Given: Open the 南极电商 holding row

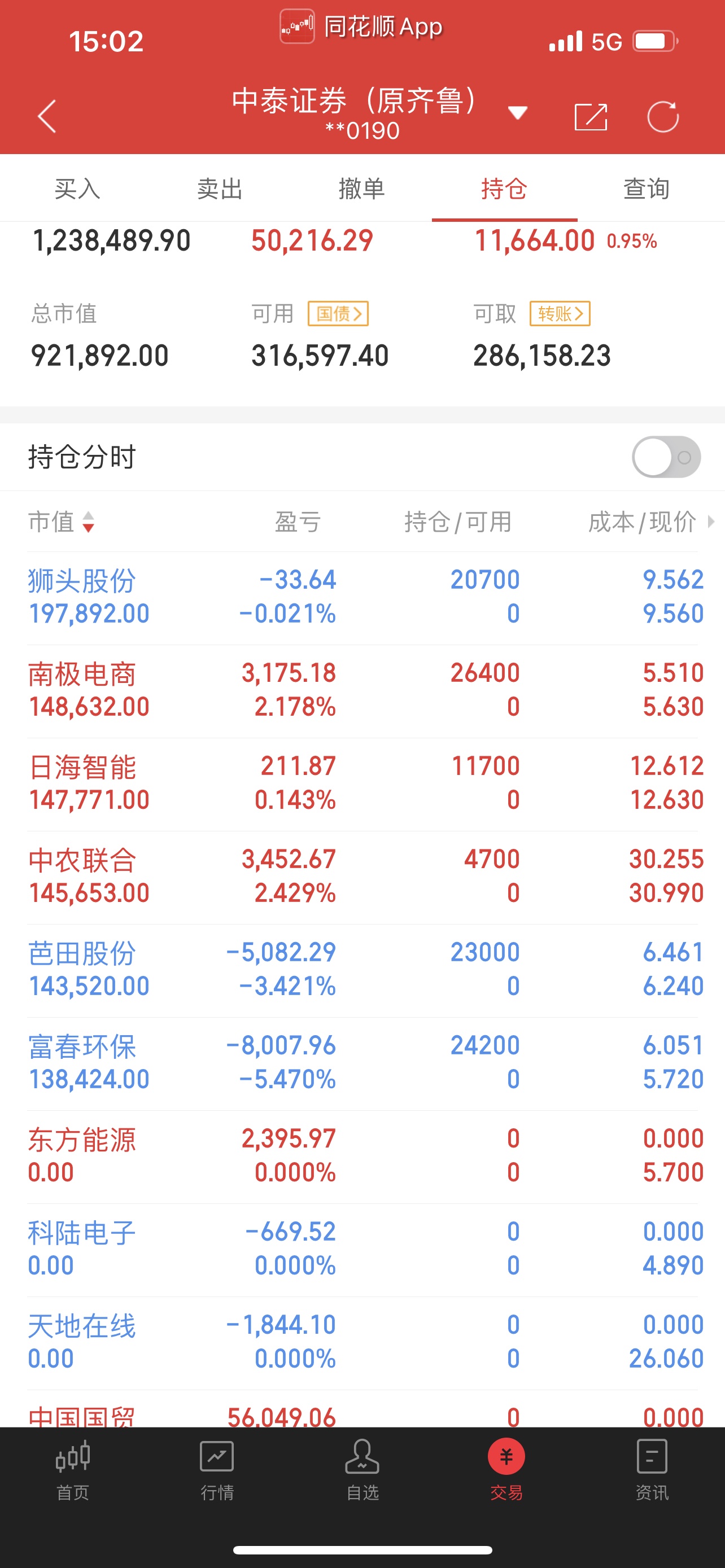Looking at the screenshot, I should coord(363,691).
